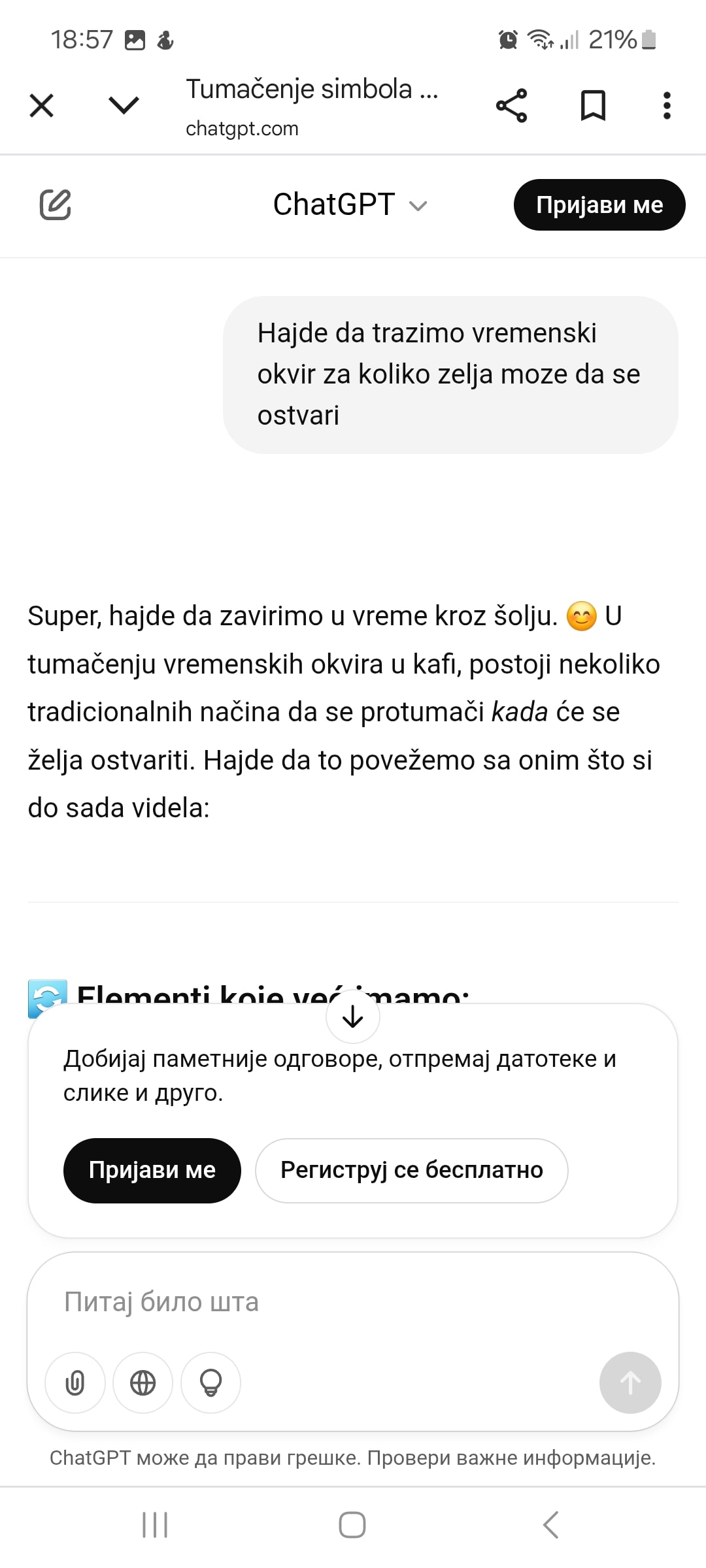This screenshot has height=1568, width=706.
Task: Send the message with the arrow button
Action: pos(630,1382)
